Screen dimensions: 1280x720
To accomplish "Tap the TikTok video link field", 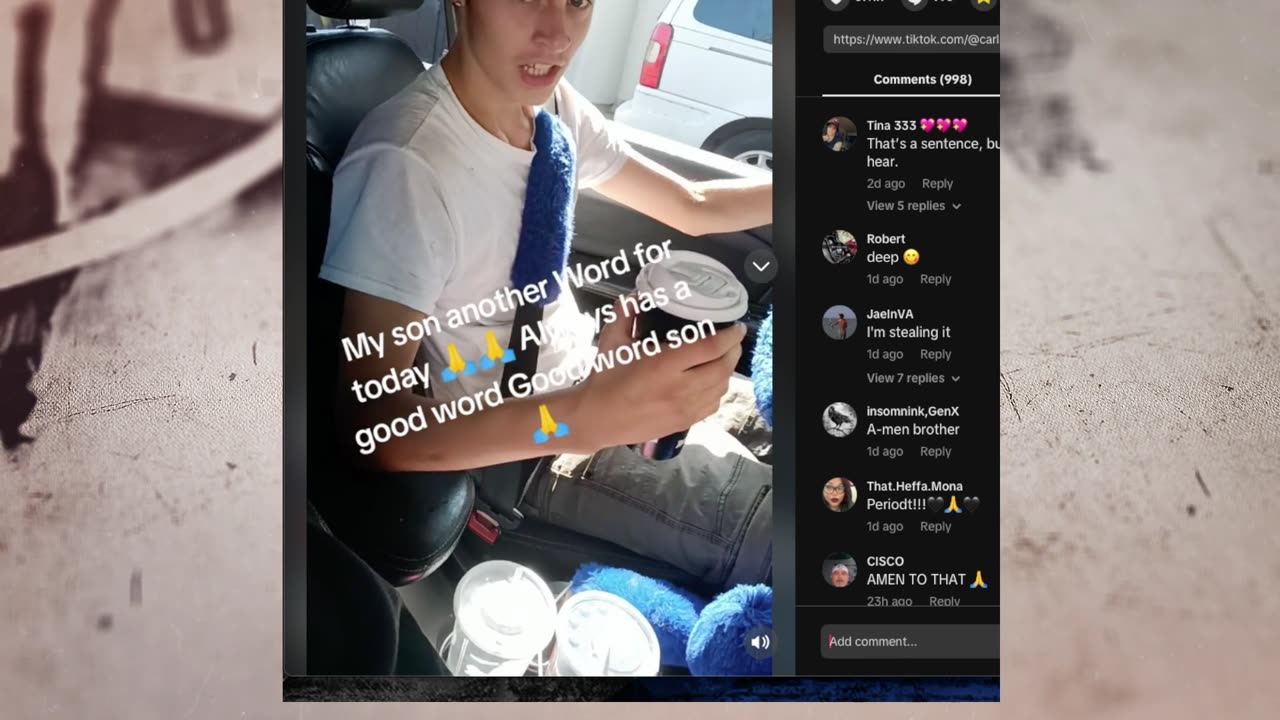I will tap(912, 39).
